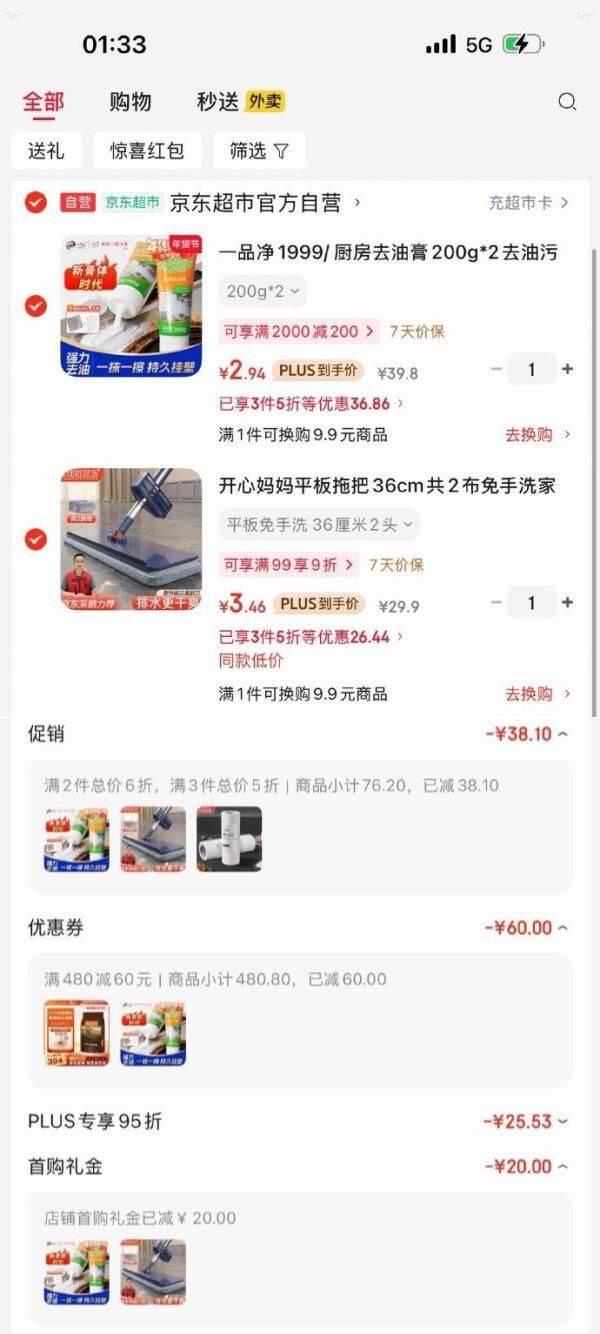Switch to the 购物 tab

pos(130,101)
